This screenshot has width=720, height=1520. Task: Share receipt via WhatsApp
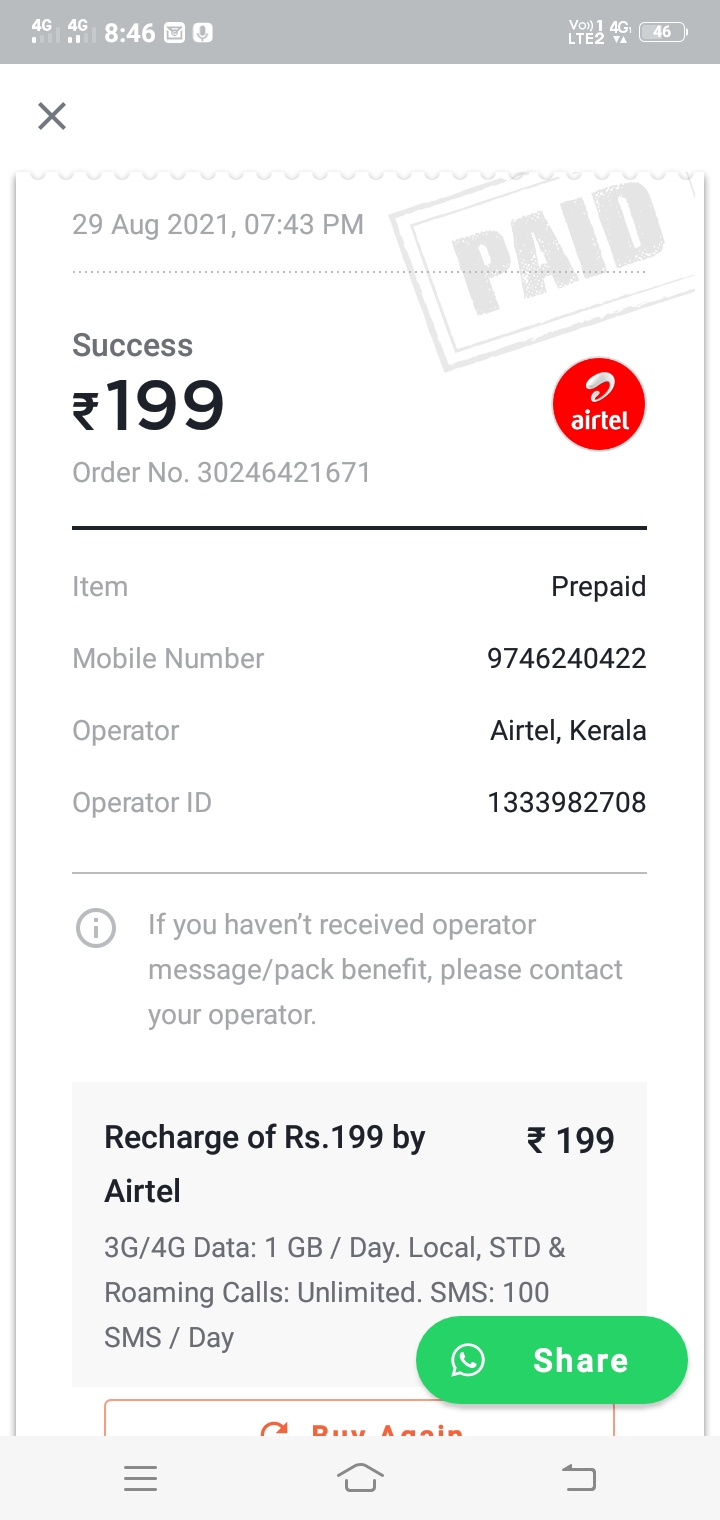coord(552,1360)
